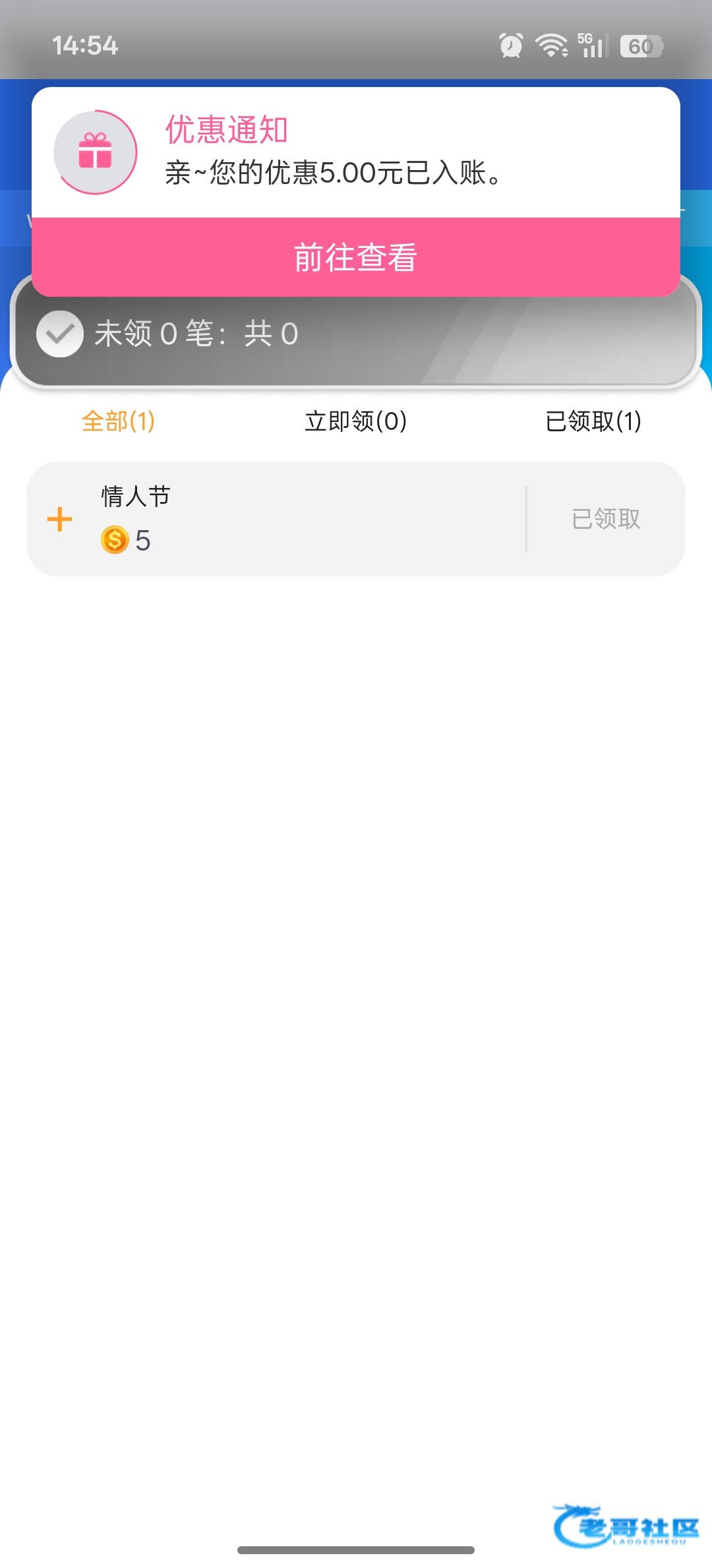Switch to the 全部(1) tab
Image resolution: width=712 pixels, height=1568 pixels.
tap(119, 421)
